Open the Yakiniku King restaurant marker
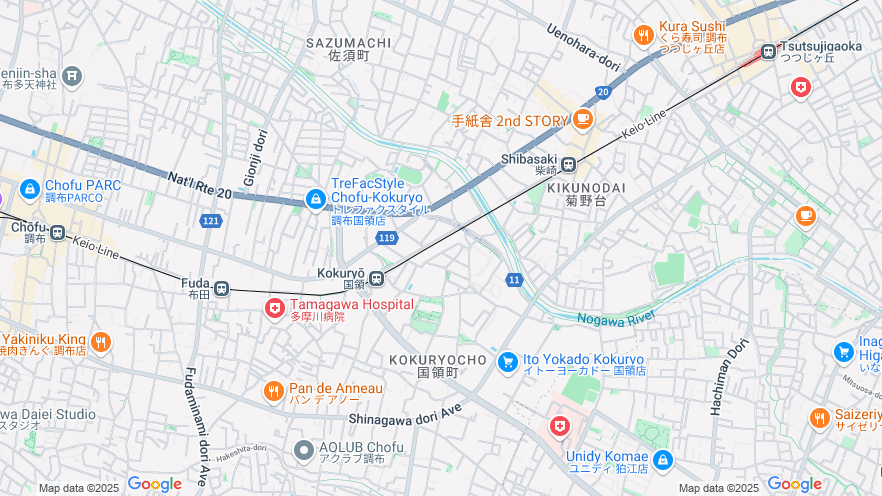 coord(100,343)
